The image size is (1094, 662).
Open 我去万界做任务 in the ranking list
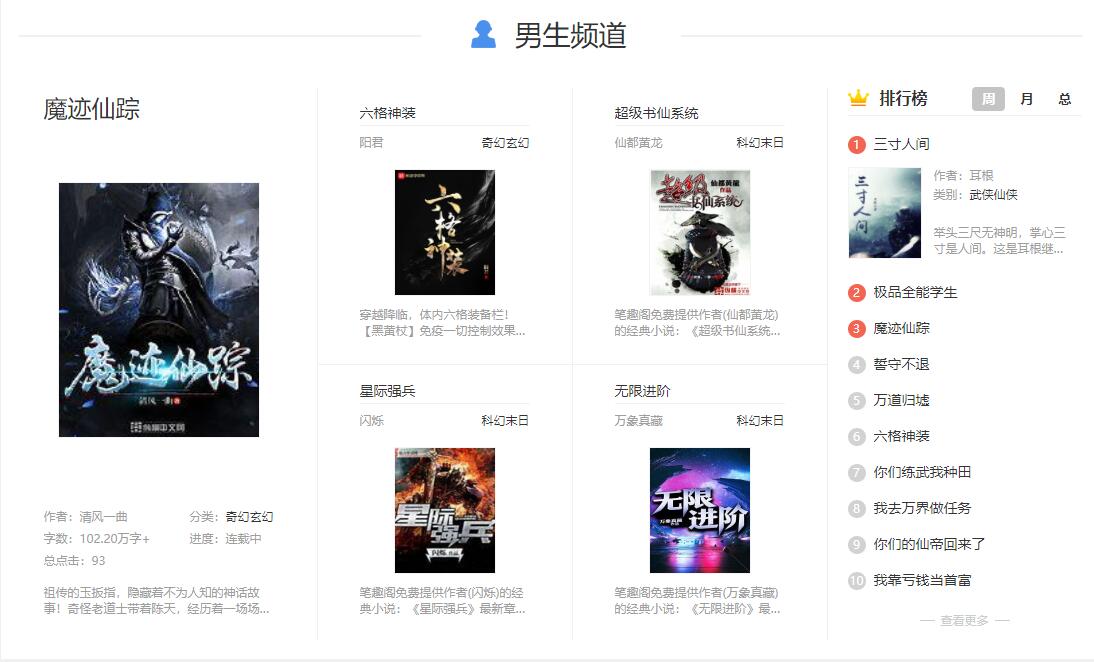point(922,508)
